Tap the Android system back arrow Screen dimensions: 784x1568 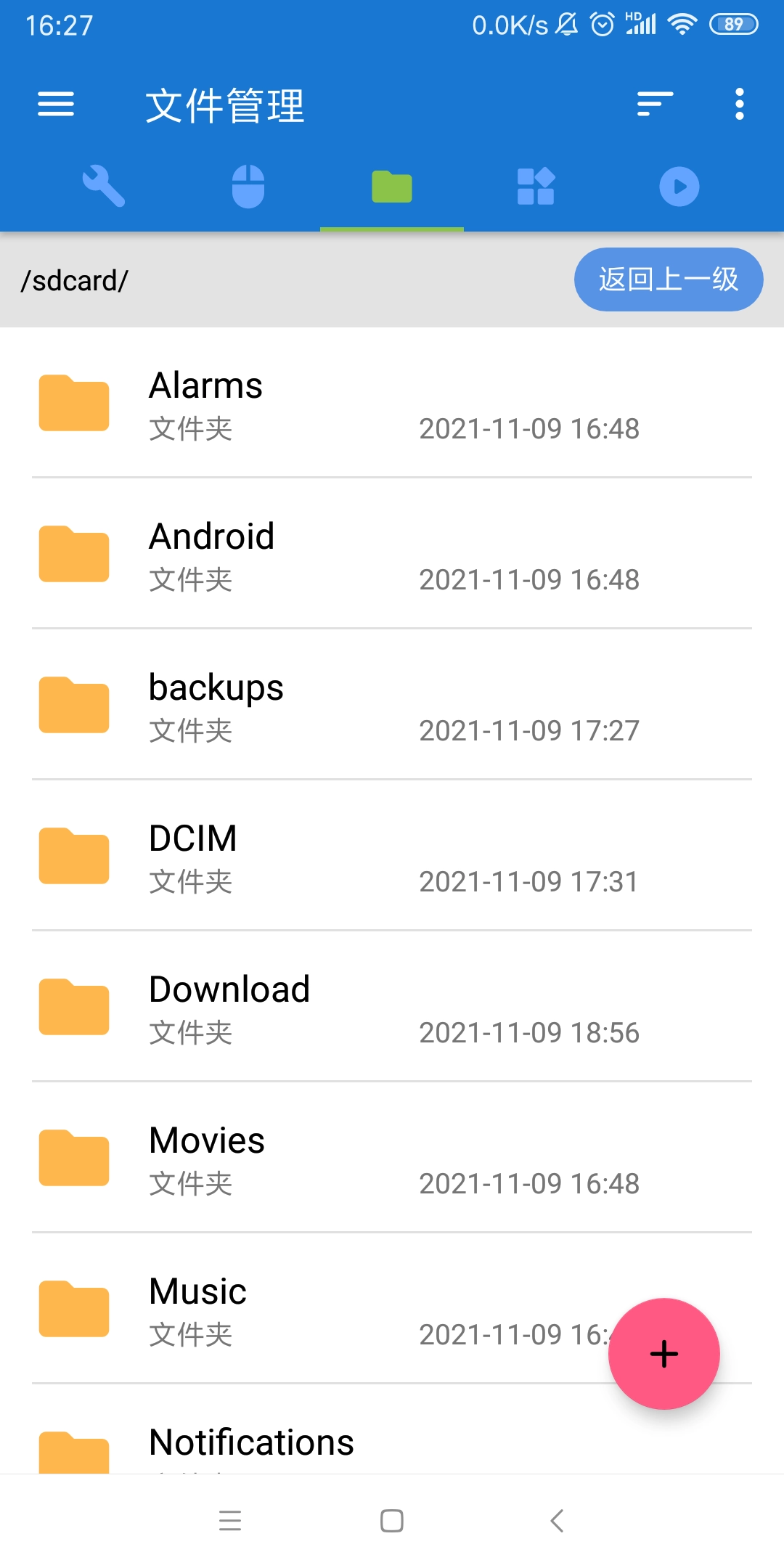pyautogui.click(x=556, y=1522)
